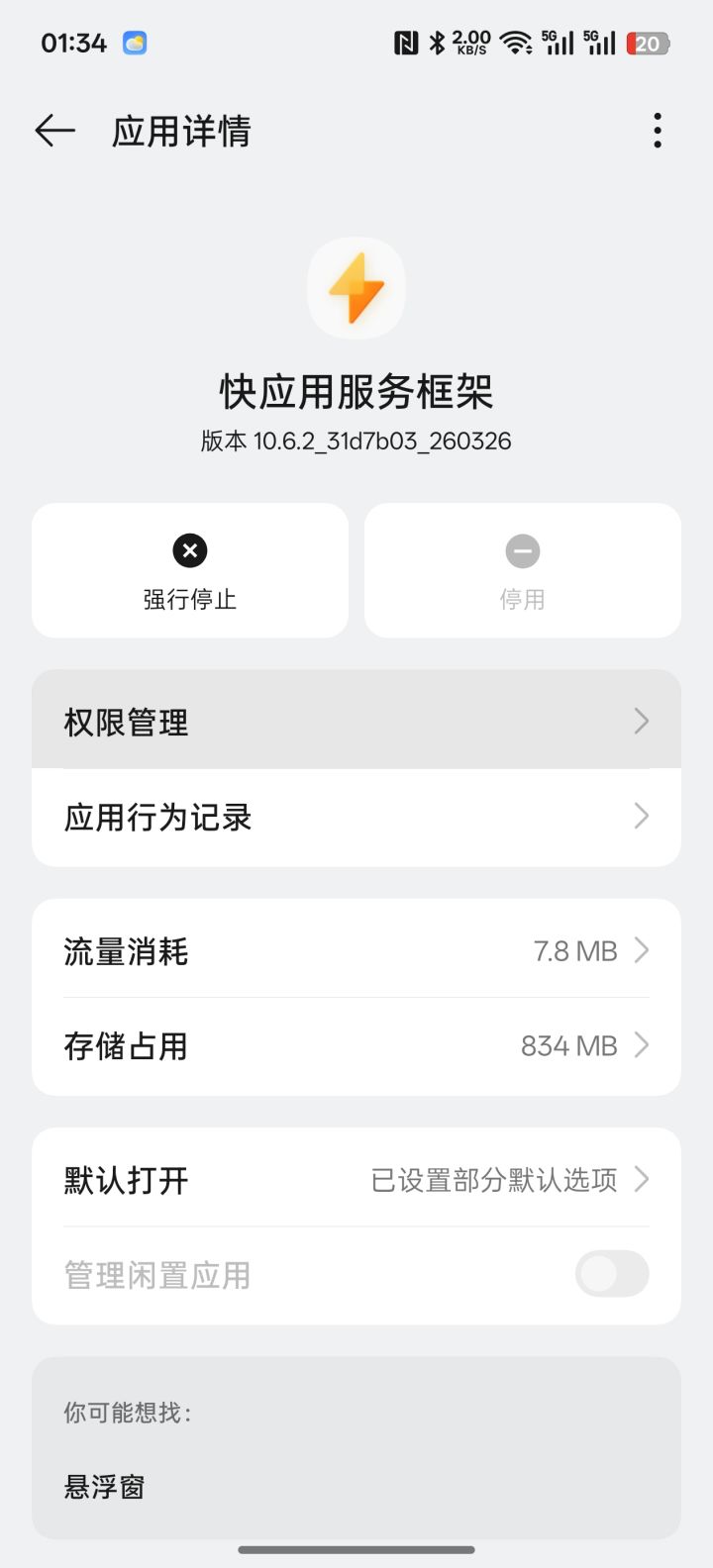Image resolution: width=713 pixels, height=1568 pixels.
Task: Tap the 悬浮窗 suggestion link
Action: pos(104,1487)
